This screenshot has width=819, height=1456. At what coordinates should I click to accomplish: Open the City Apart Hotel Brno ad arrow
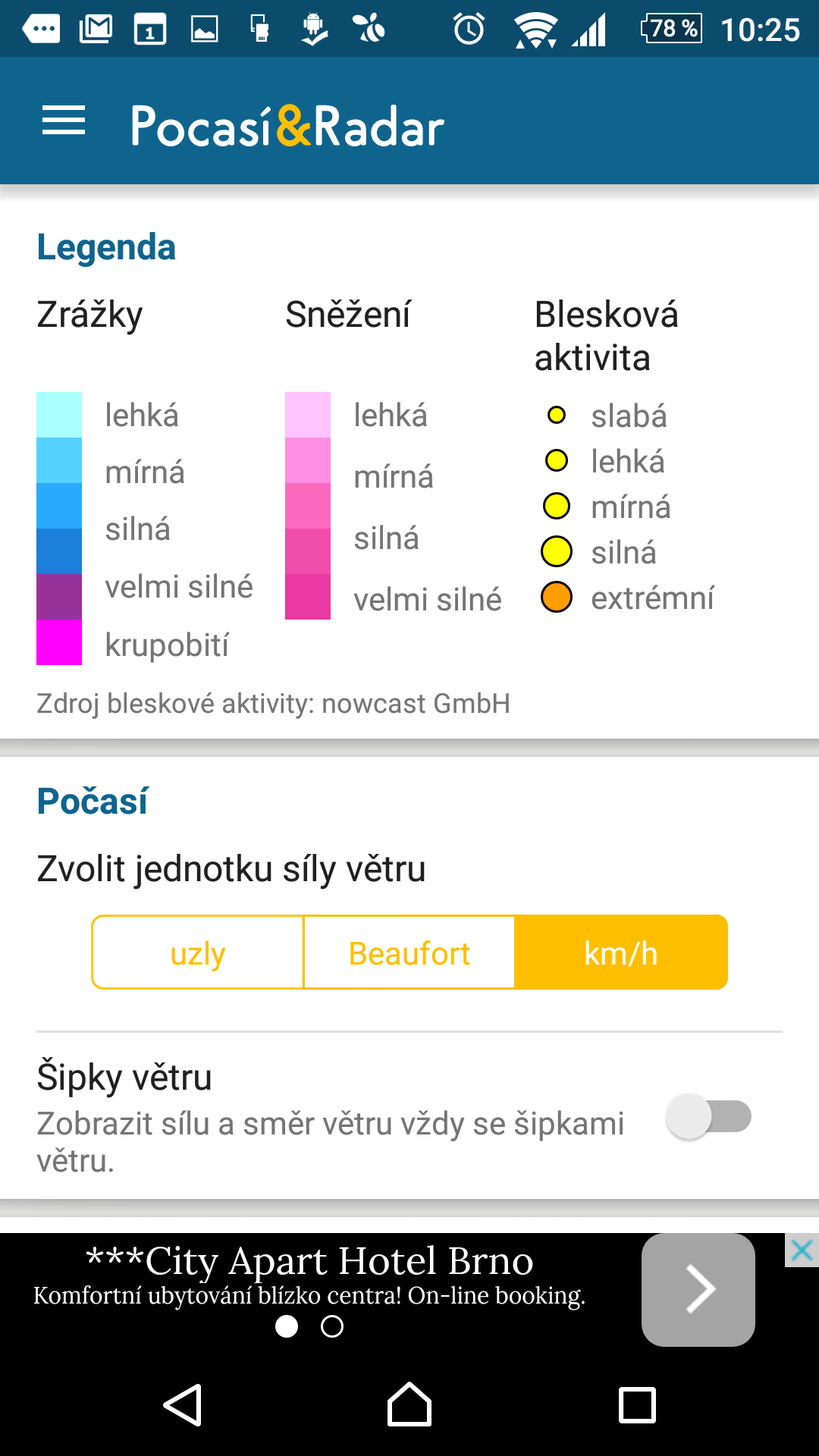698,1290
